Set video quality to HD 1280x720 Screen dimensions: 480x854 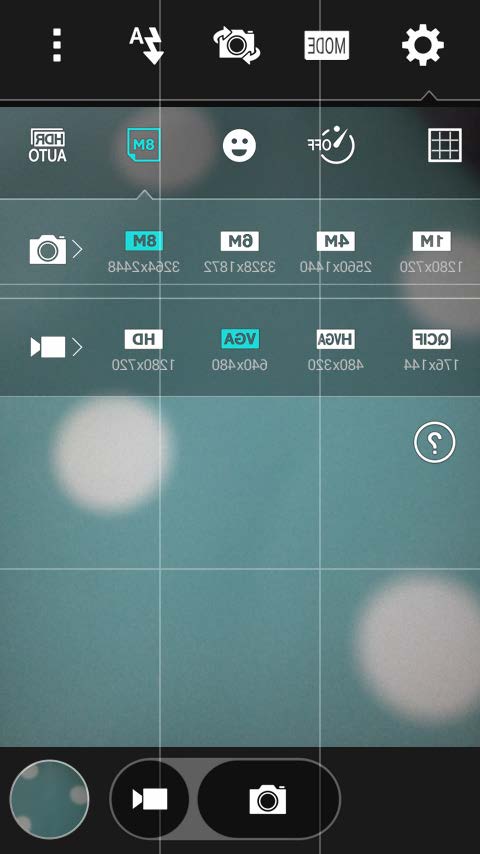143,350
